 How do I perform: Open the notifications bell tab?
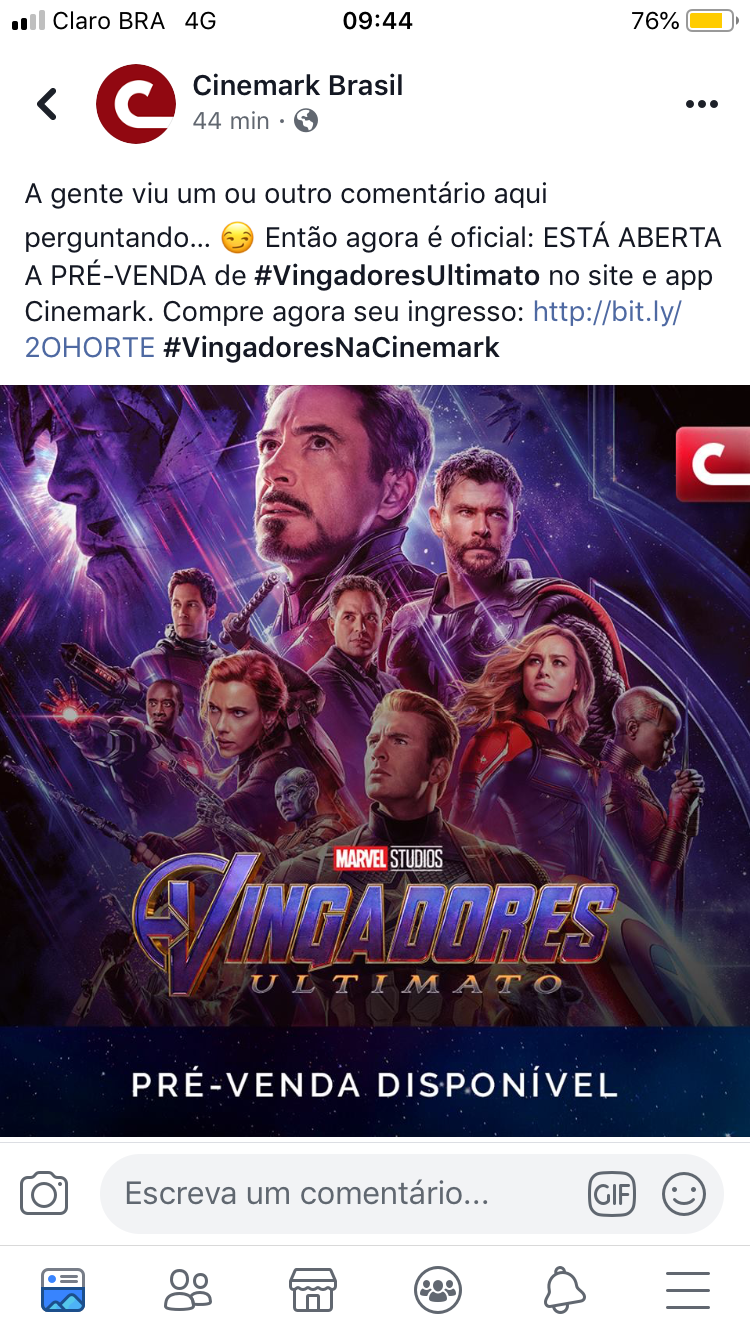click(x=564, y=1290)
